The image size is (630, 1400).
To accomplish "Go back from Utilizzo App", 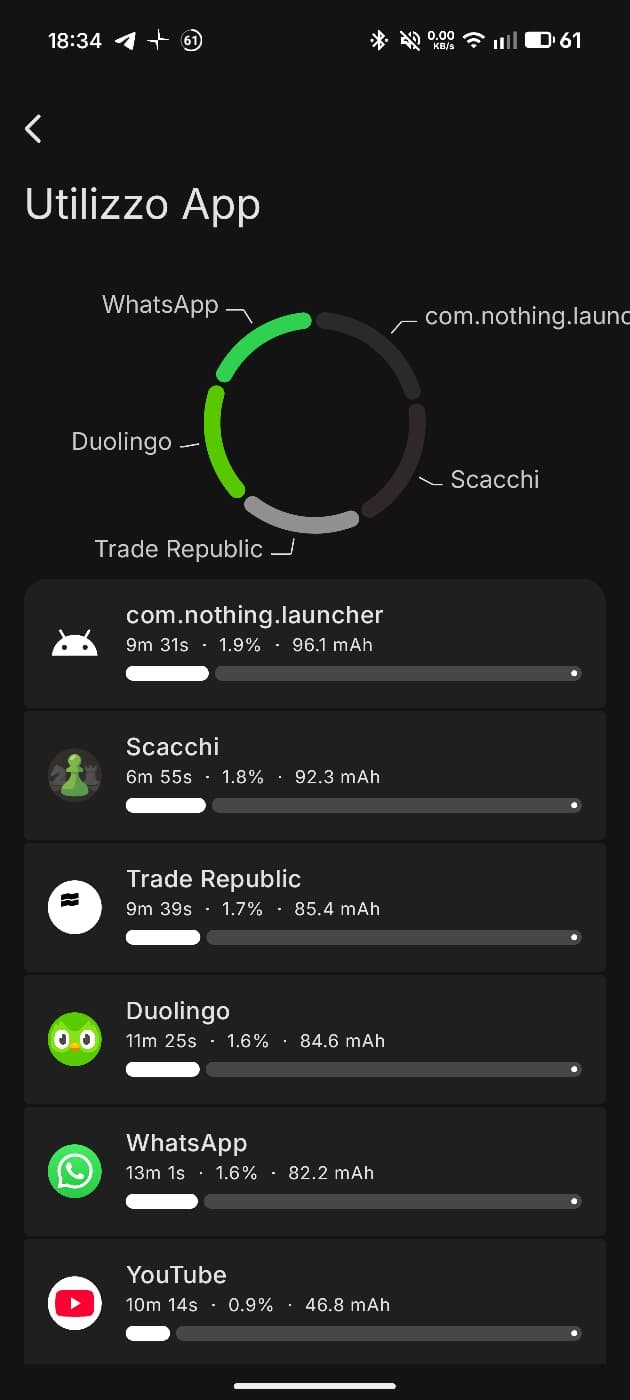I will point(34,128).
